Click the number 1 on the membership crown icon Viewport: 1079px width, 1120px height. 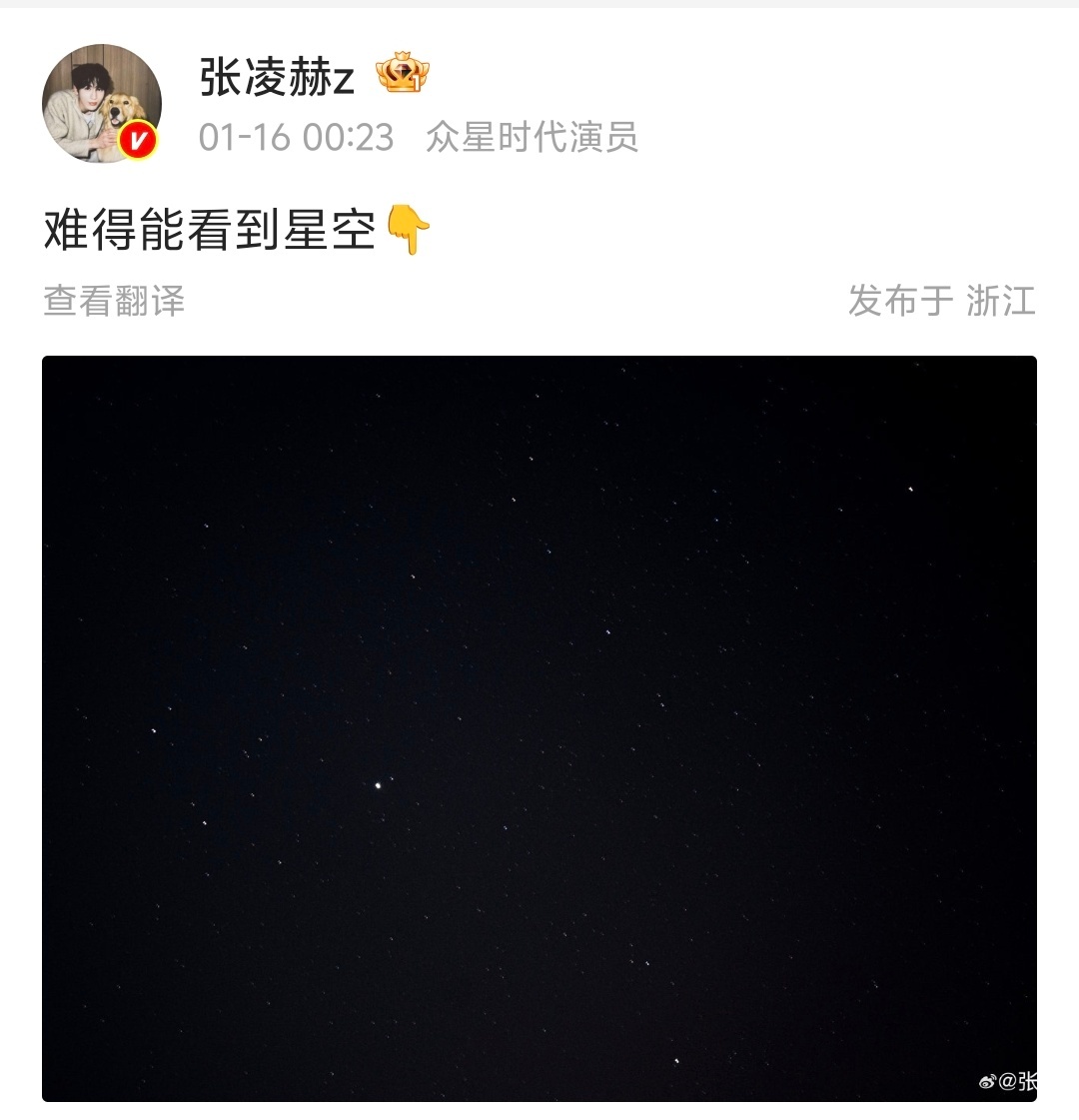pyautogui.click(x=416, y=83)
